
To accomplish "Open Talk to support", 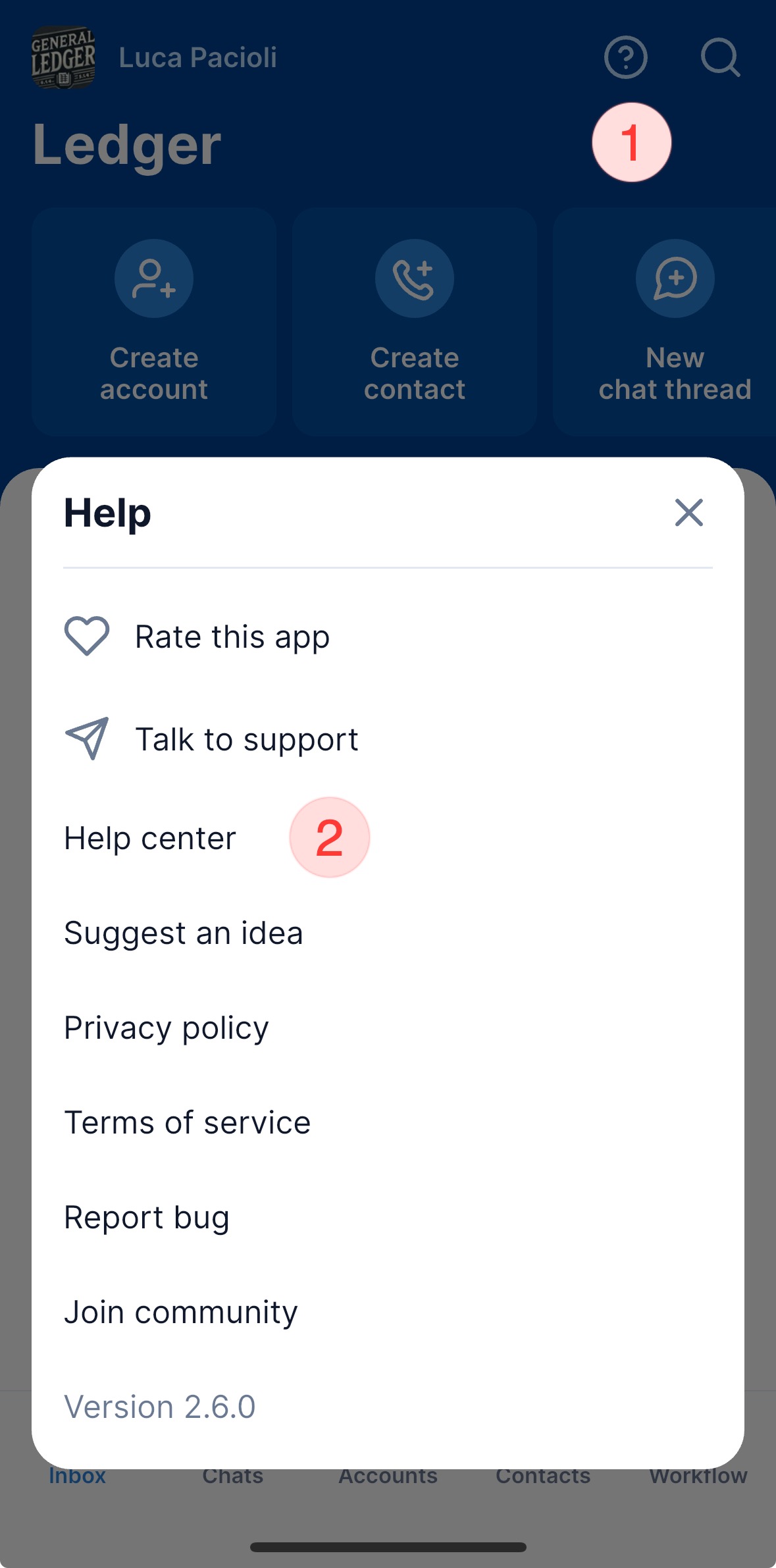I will click(246, 739).
